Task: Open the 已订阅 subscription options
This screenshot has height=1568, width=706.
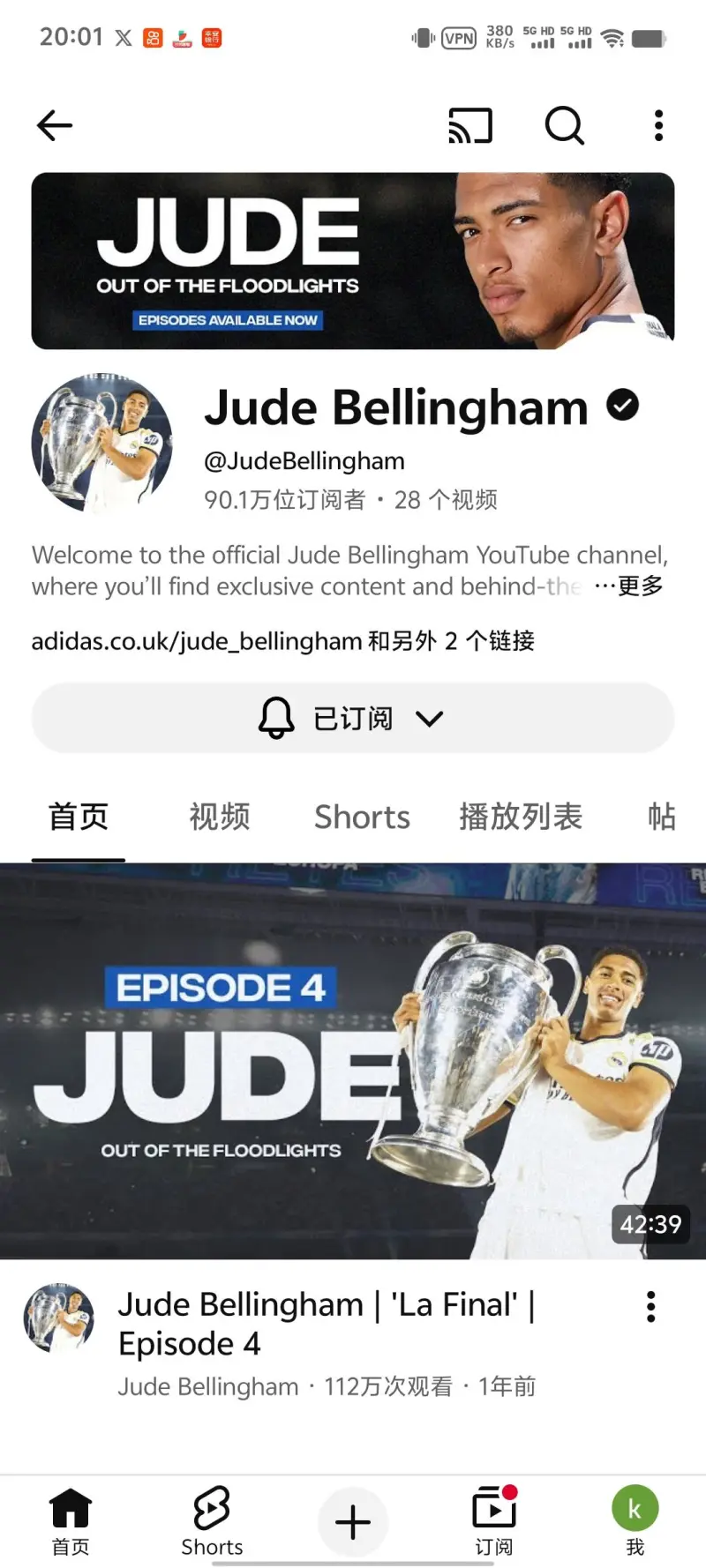Action: 353,718
